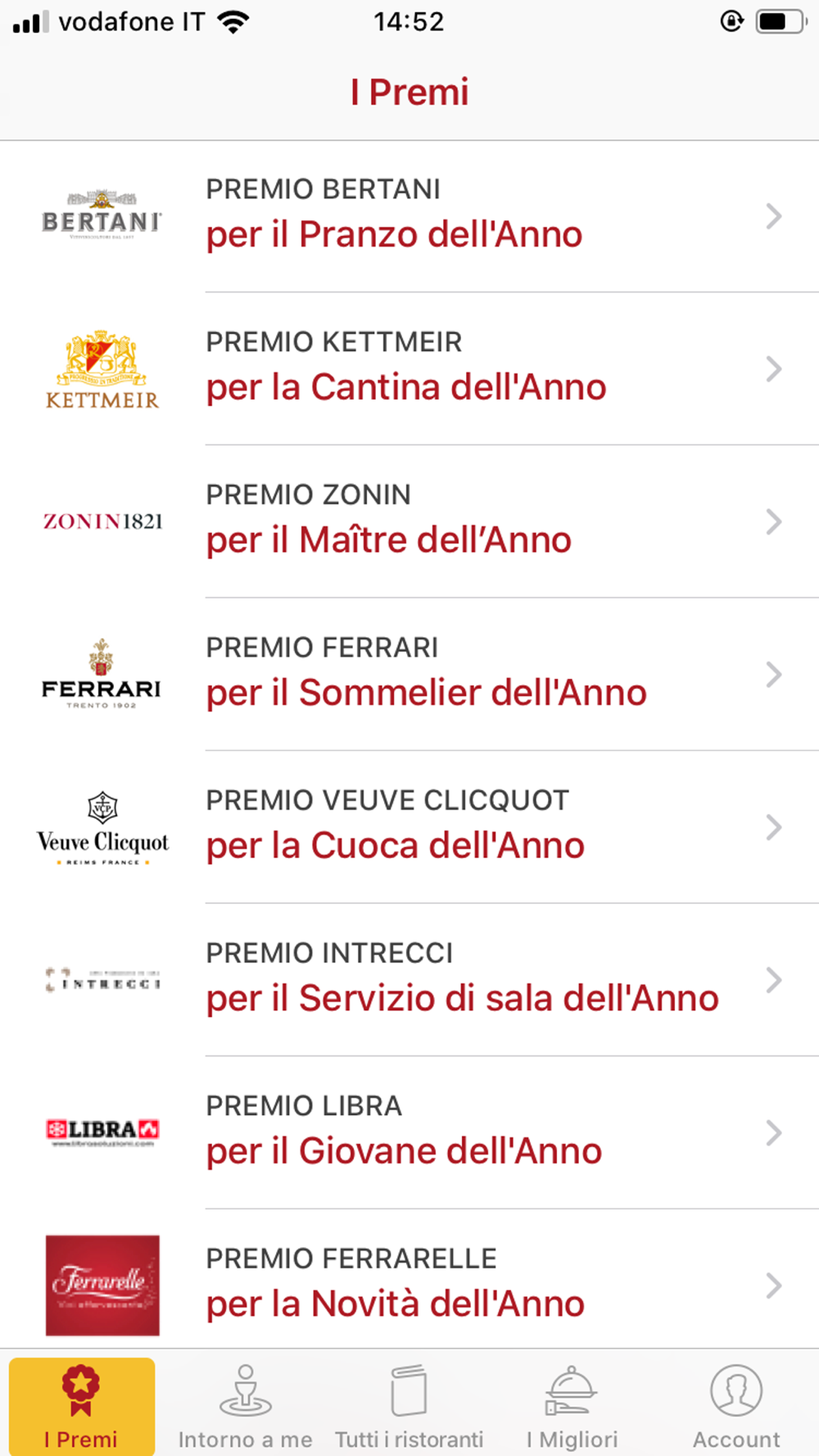The height and width of the screenshot is (1456, 819).
Task: View Premio Intrecci Servizio di sala award
Action: [x=409, y=980]
